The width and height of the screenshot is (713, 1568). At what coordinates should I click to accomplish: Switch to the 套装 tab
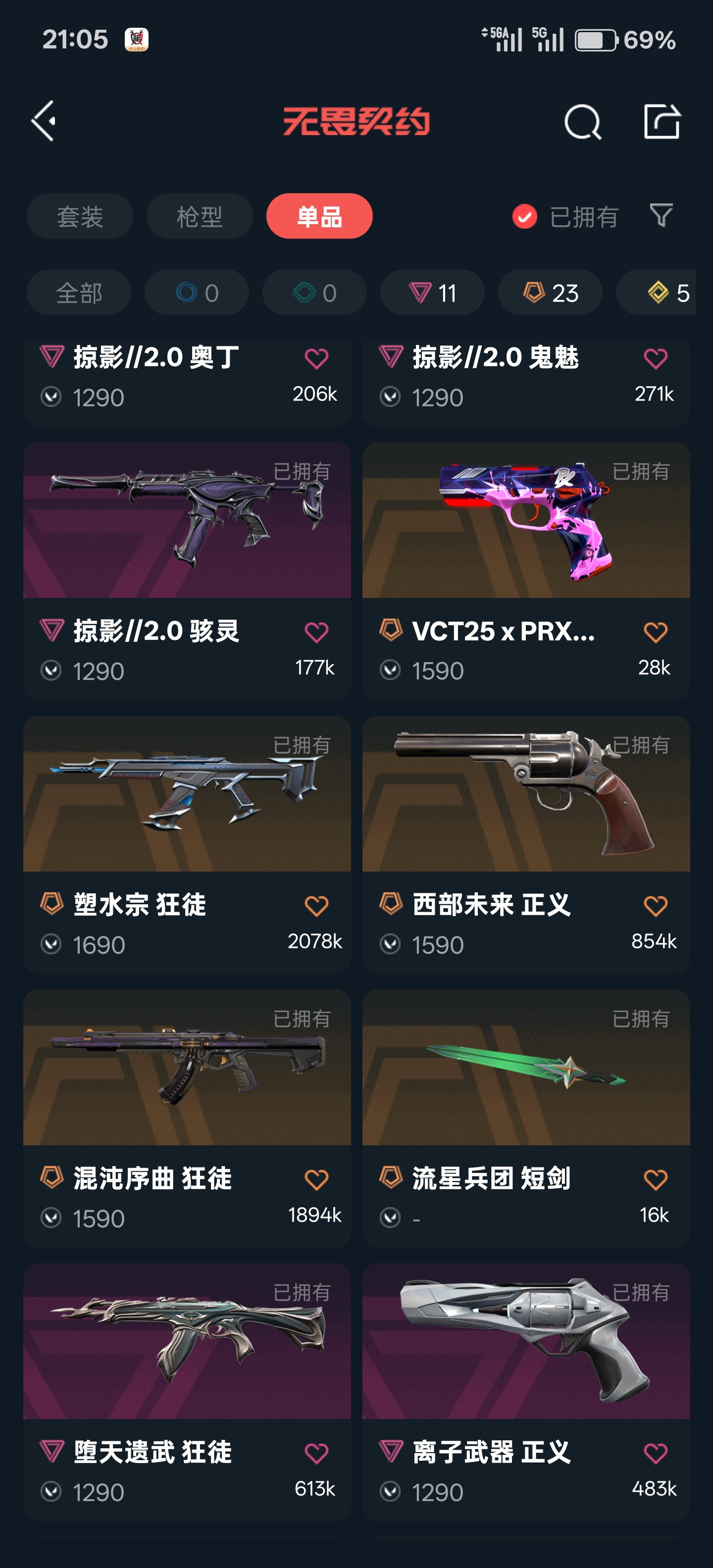[x=80, y=217]
